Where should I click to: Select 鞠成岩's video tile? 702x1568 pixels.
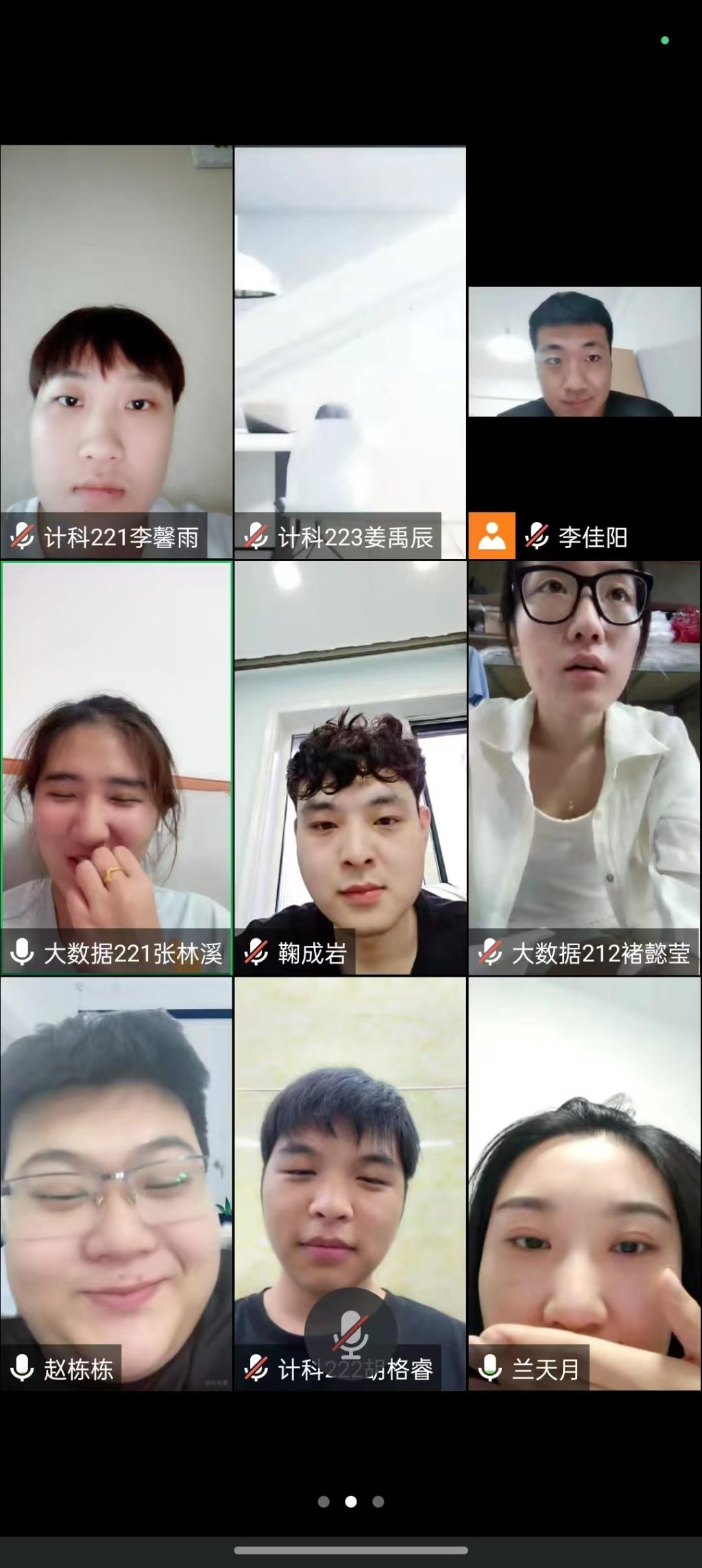(x=350, y=768)
